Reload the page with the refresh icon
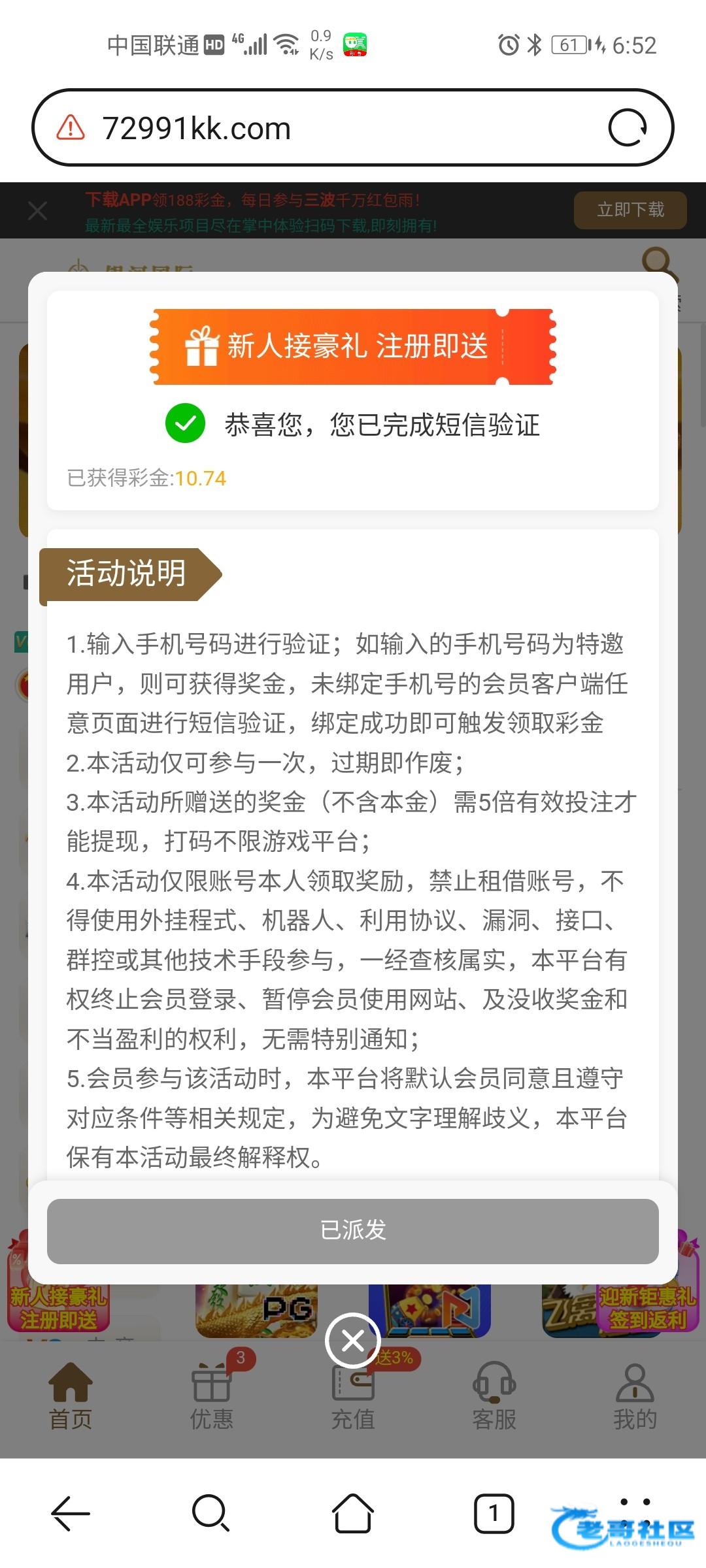706x1568 pixels. pyautogui.click(x=628, y=128)
